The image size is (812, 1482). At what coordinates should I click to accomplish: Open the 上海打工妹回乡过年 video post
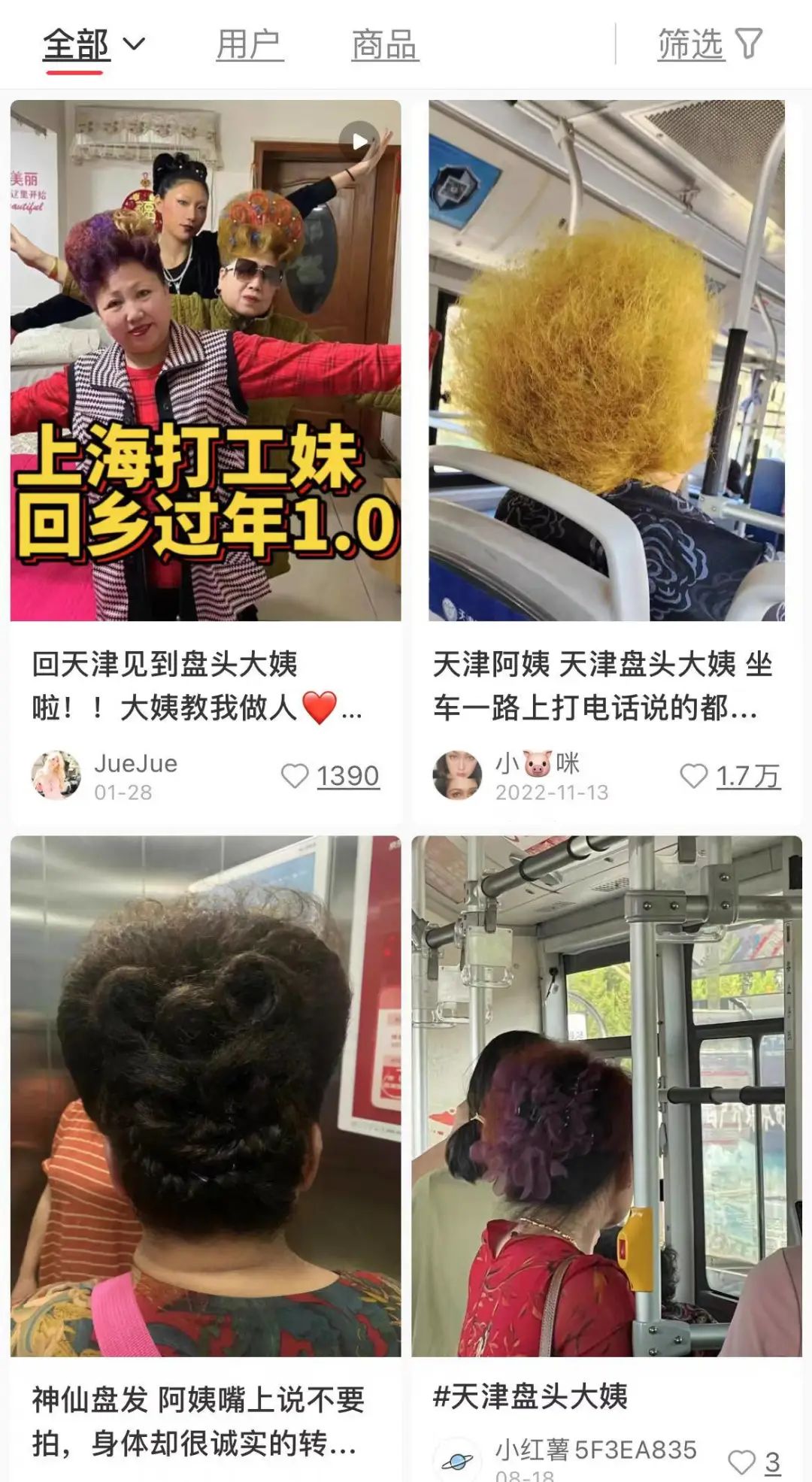click(x=205, y=360)
